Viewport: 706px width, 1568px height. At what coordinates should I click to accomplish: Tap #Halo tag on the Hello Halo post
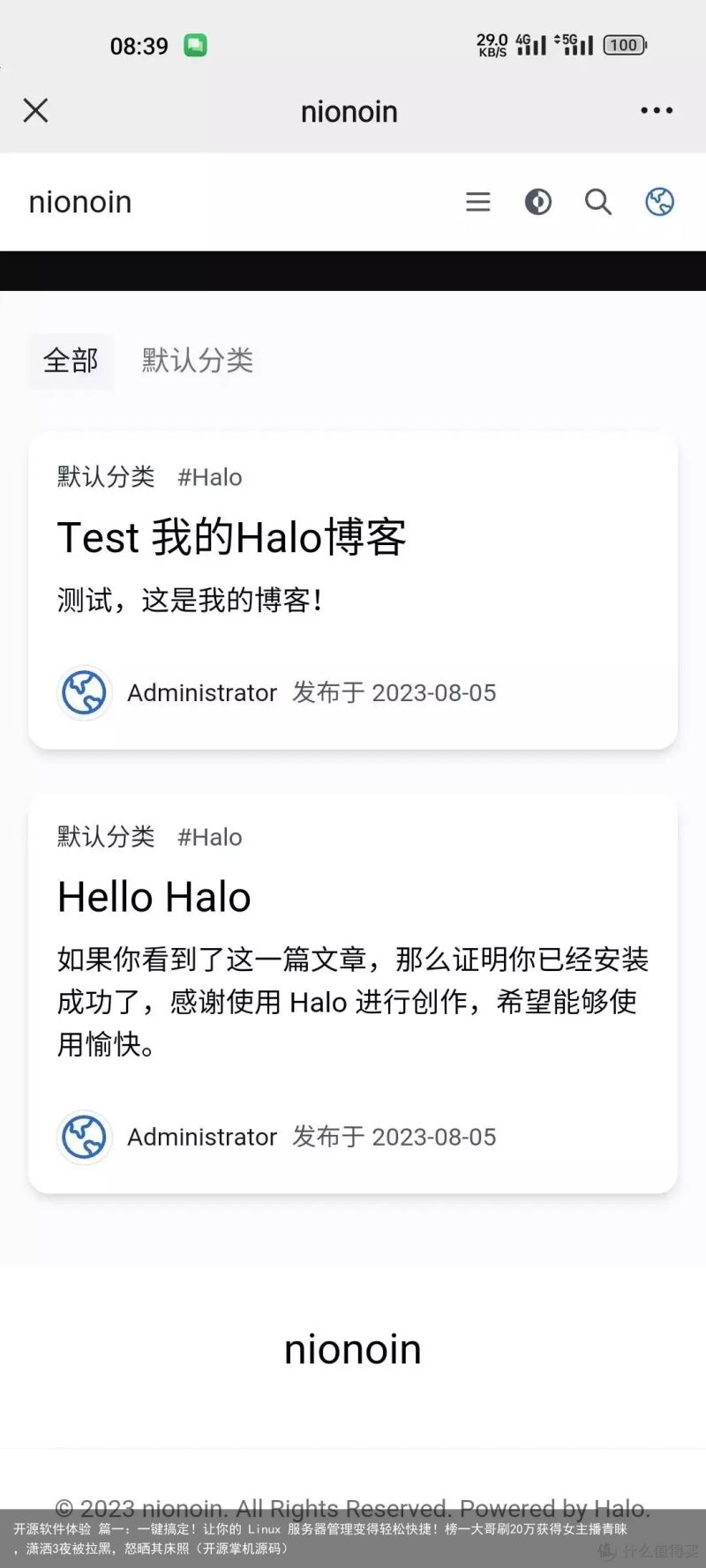pos(210,837)
